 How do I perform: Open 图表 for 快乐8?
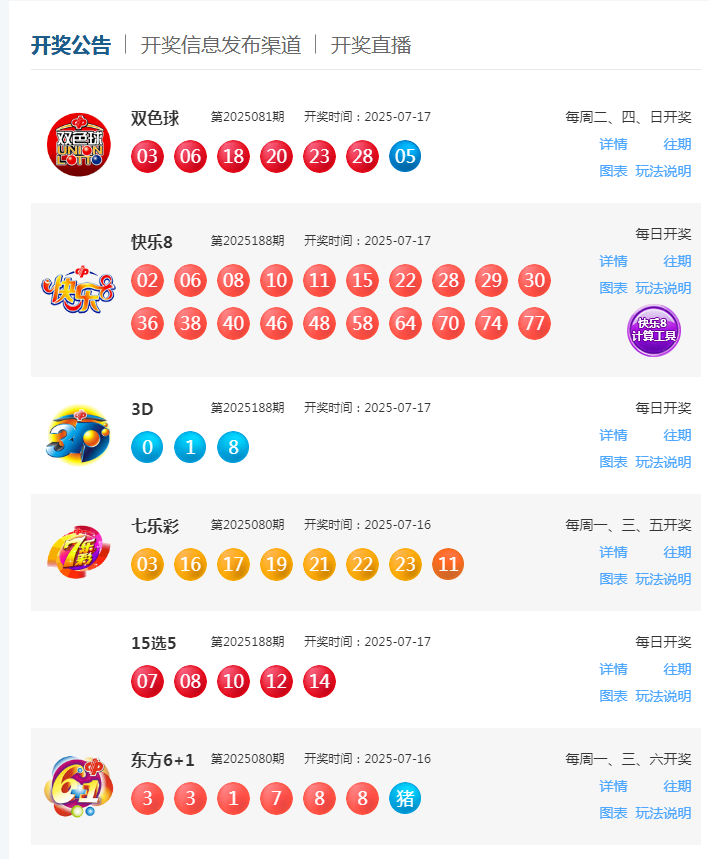613,288
